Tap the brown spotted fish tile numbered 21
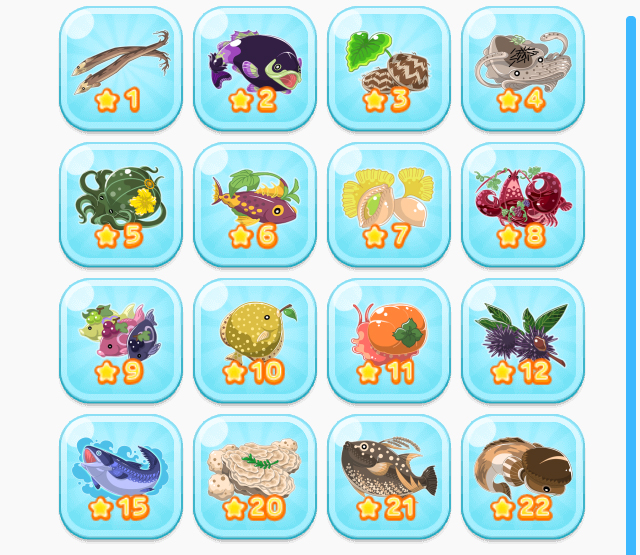This screenshot has width=640, height=555. click(x=389, y=476)
